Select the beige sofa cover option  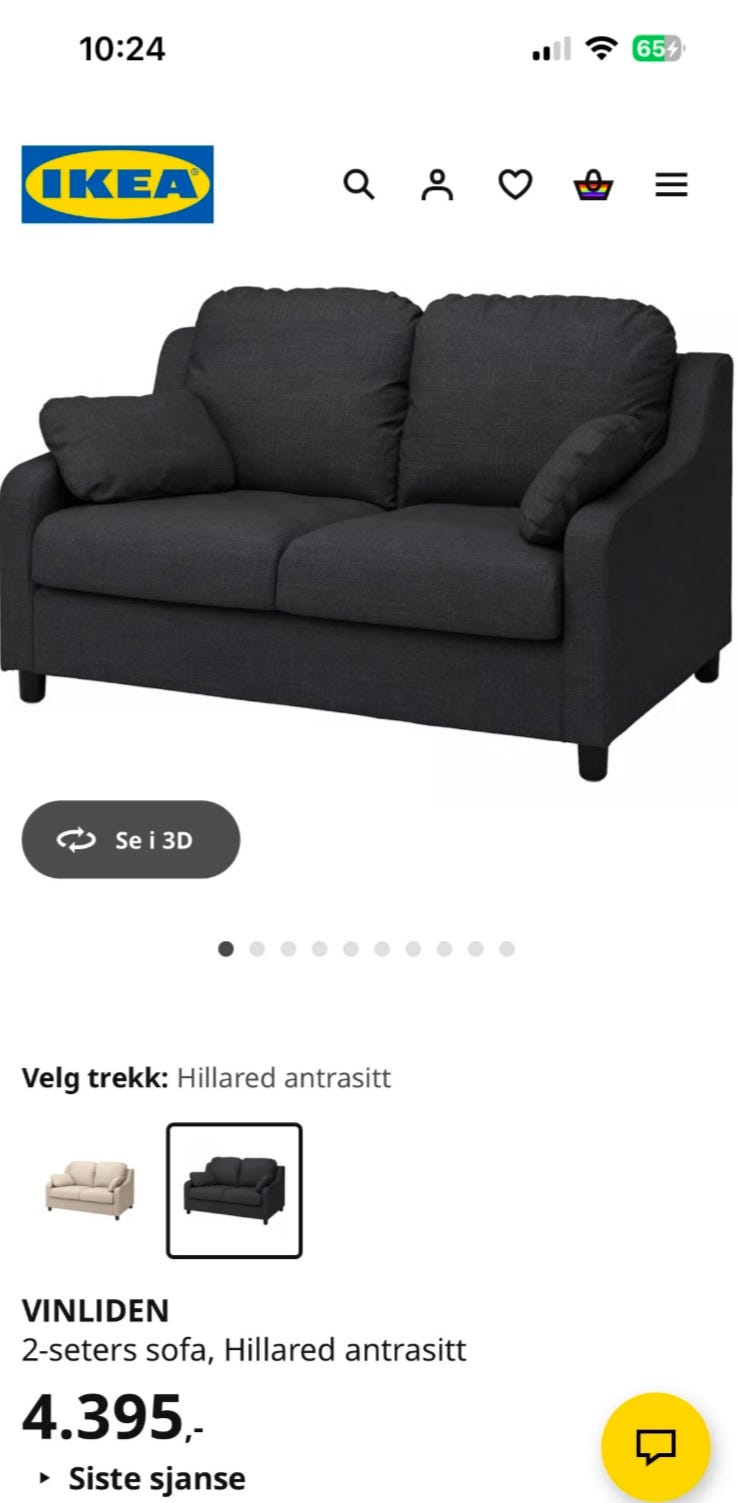[x=90, y=1190]
